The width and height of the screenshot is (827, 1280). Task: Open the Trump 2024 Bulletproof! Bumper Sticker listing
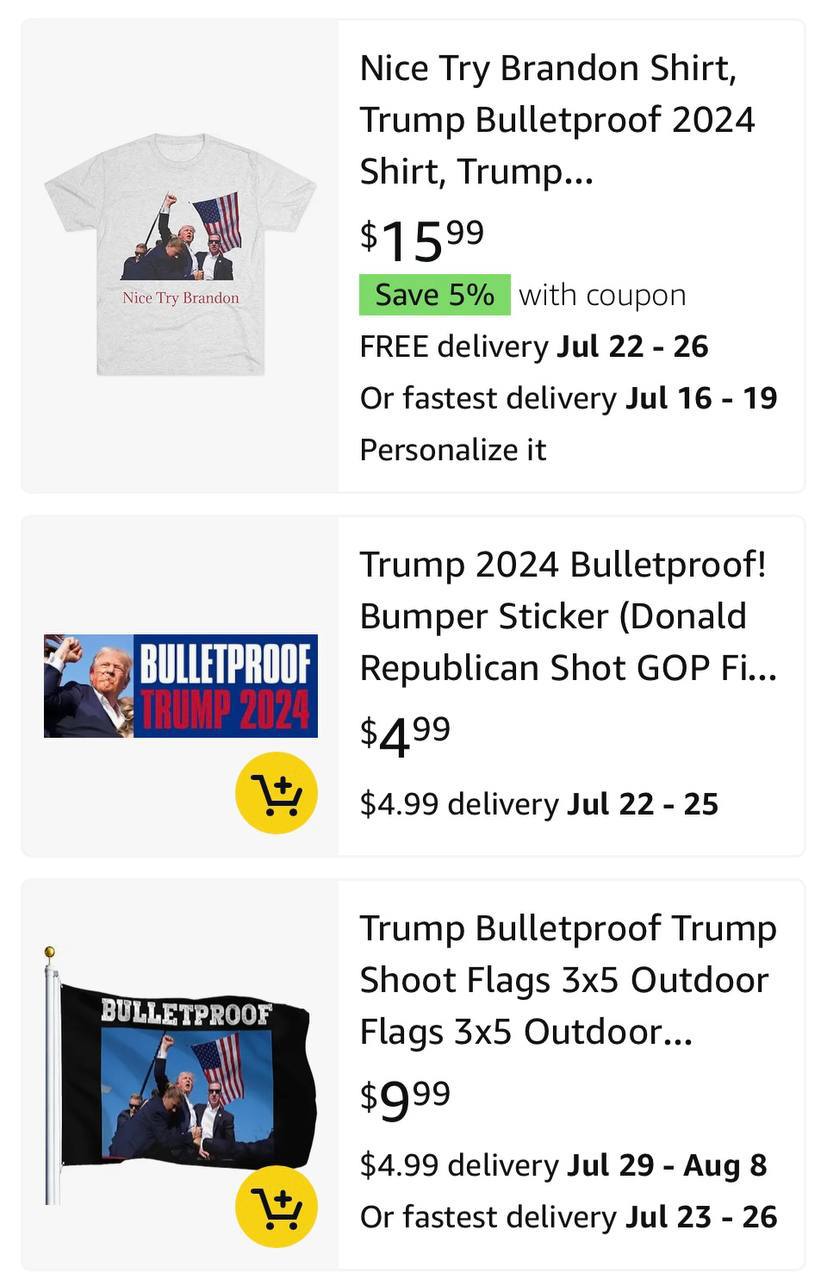point(567,616)
